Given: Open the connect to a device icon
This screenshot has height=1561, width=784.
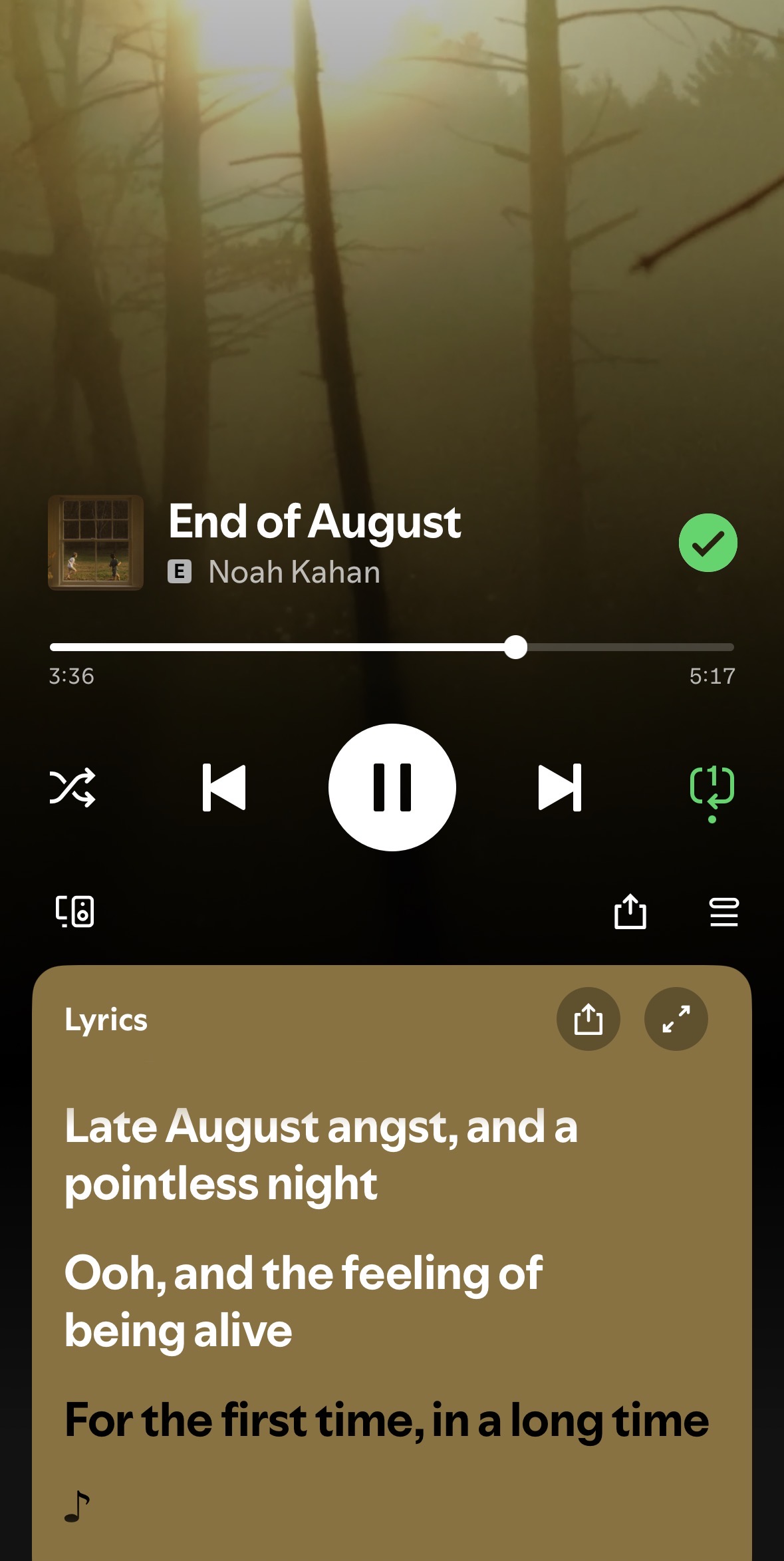Looking at the screenshot, I should coord(74,911).
